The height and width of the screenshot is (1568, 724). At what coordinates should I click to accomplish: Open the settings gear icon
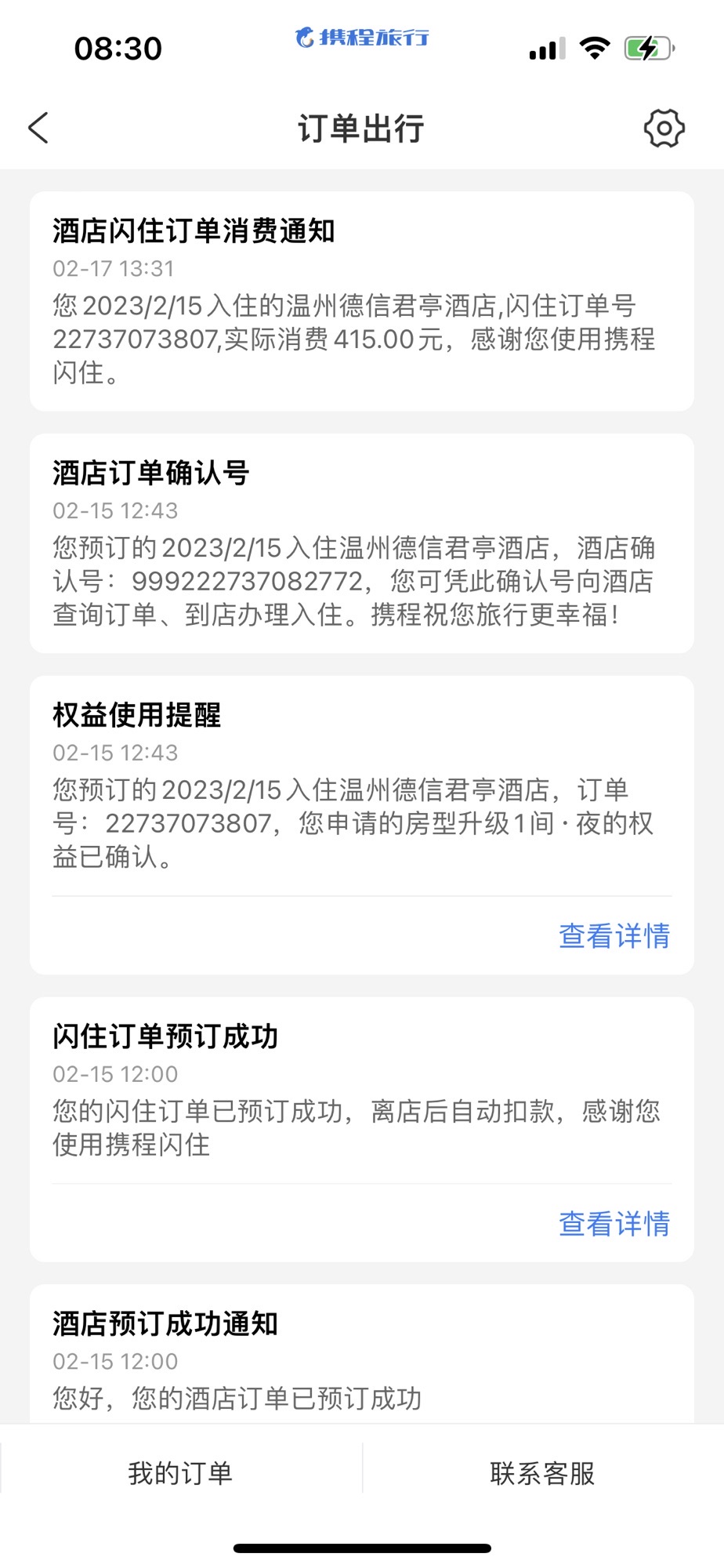664,128
